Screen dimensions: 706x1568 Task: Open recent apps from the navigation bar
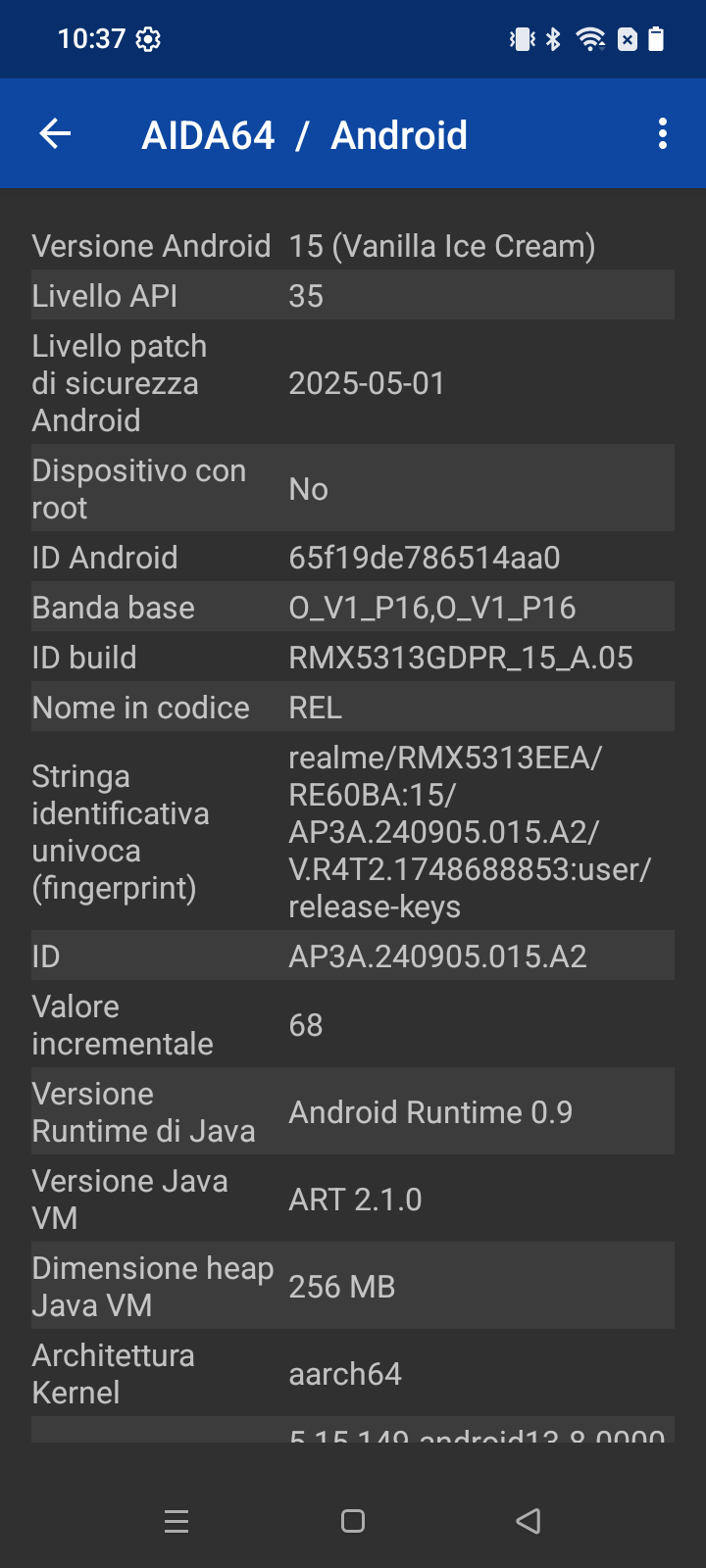(x=176, y=1521)
